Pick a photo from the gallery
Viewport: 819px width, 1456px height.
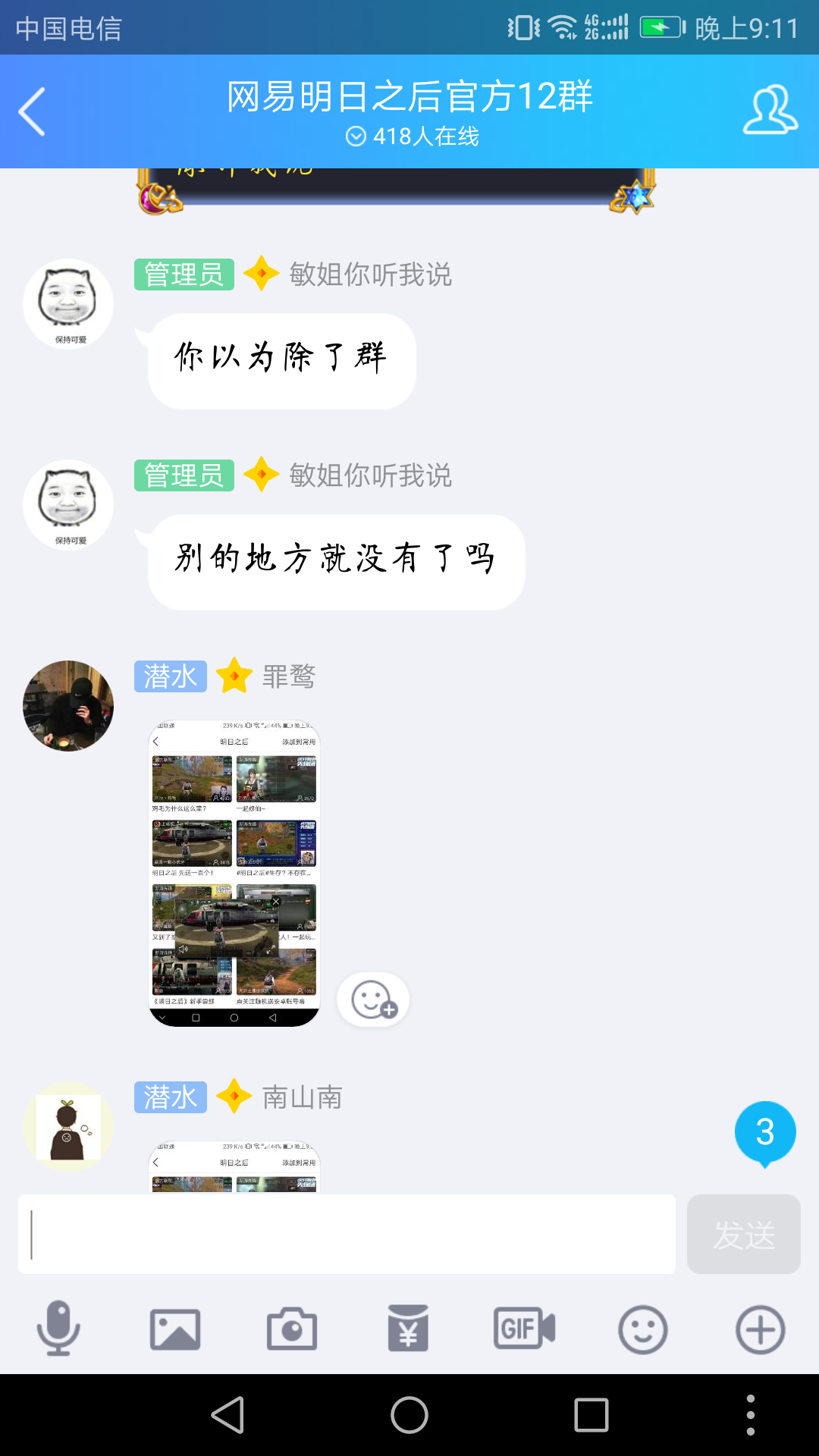[175, 1329]
